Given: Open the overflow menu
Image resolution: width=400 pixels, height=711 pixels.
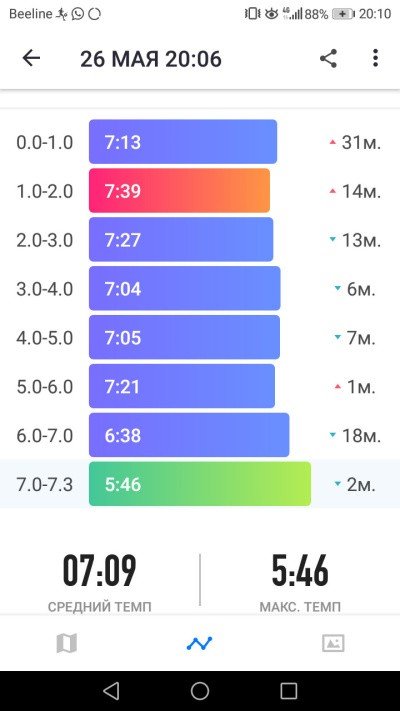Looking at the screenshot, I should tap(375, 58).
